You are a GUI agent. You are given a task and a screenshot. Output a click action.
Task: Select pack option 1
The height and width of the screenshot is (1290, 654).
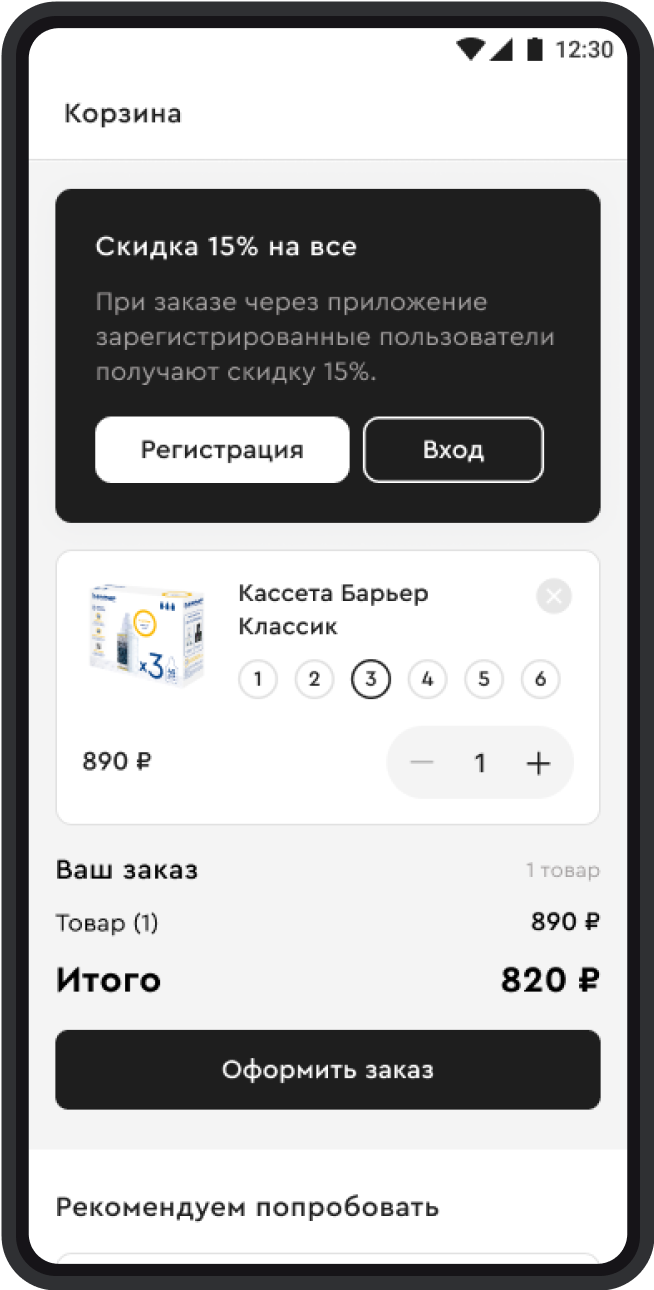coord(258,680)
